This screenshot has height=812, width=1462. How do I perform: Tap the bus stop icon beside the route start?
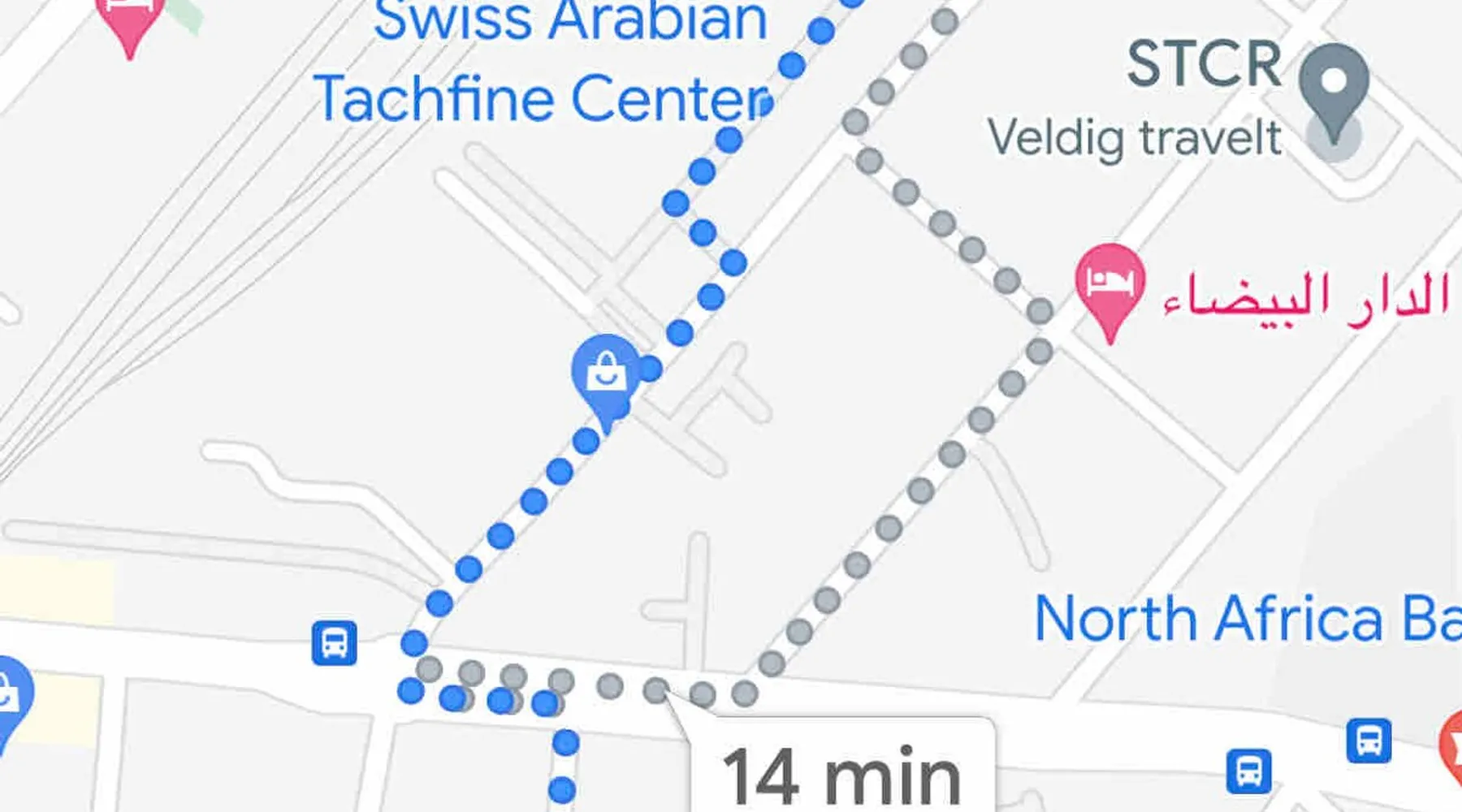334,643
